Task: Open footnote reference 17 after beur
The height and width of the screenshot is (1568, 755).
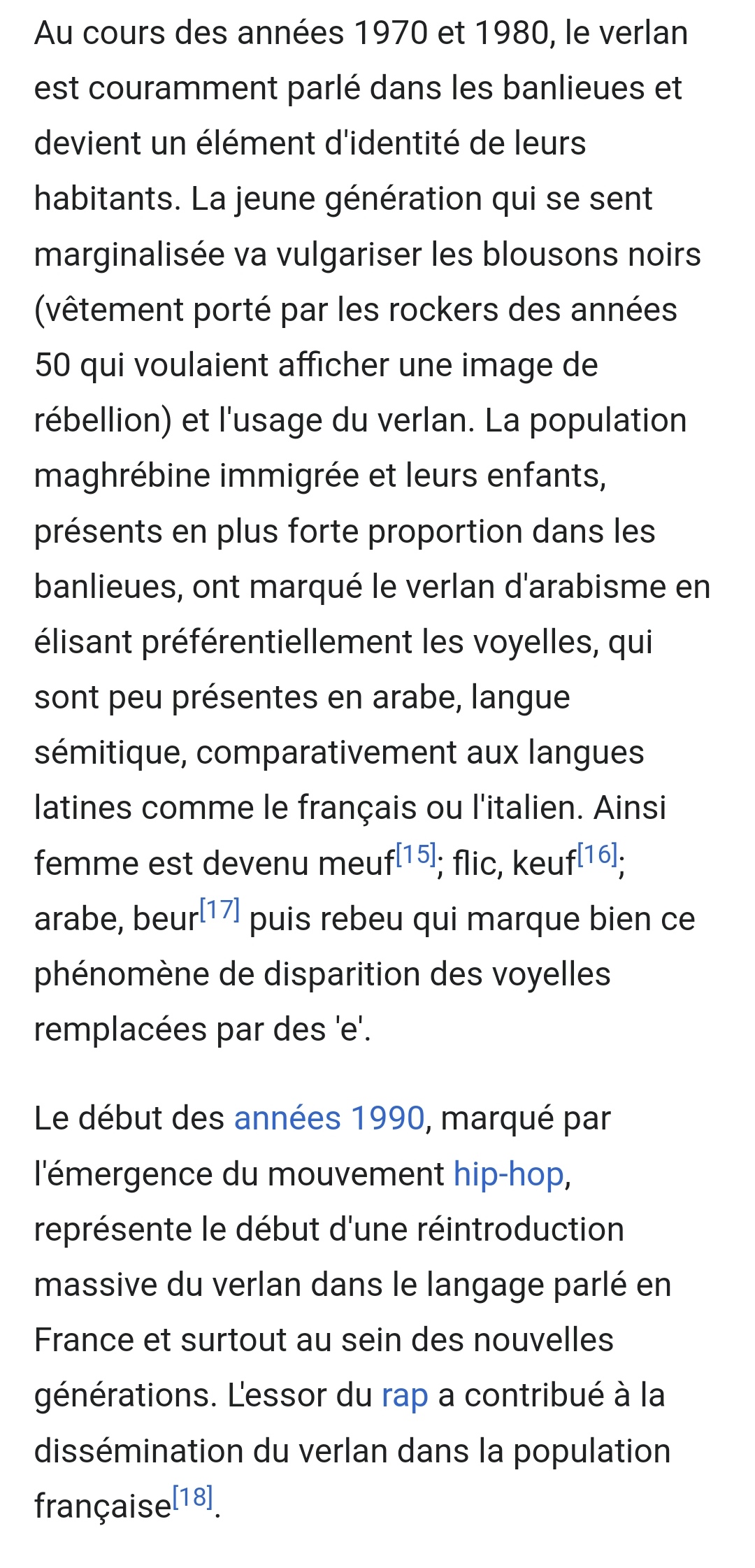Action: click(x=220, y=909)
